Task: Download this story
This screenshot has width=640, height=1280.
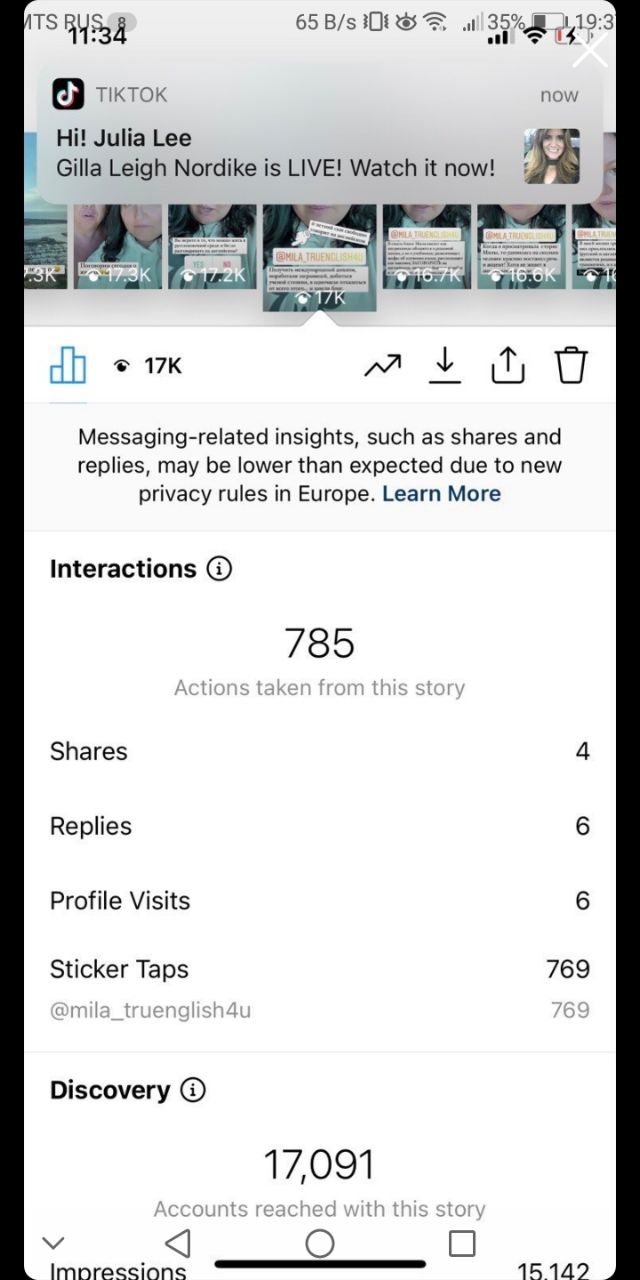Action: tap(445, 366)
